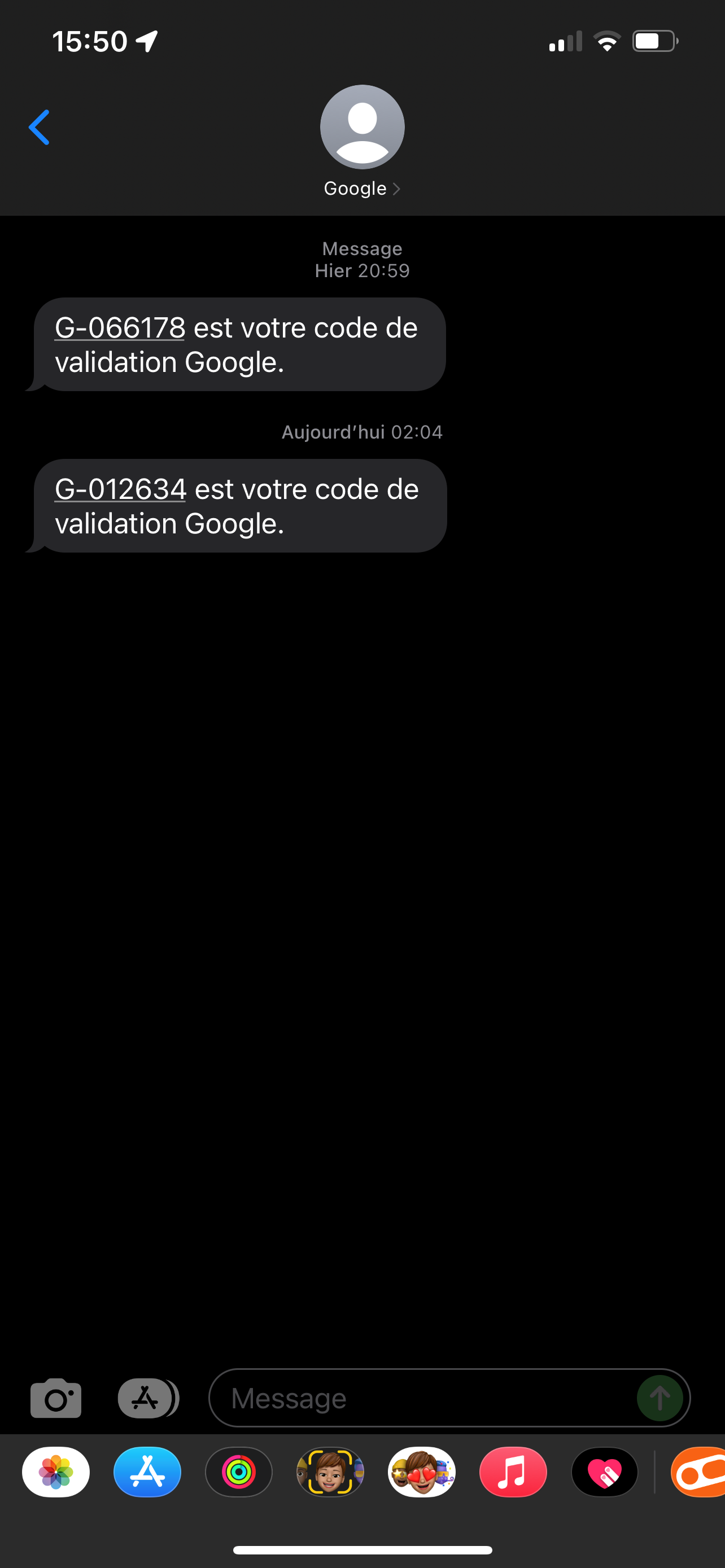Send the message with the arrow button
This screenshot has width=725, height=1568.
(660, 1398)
